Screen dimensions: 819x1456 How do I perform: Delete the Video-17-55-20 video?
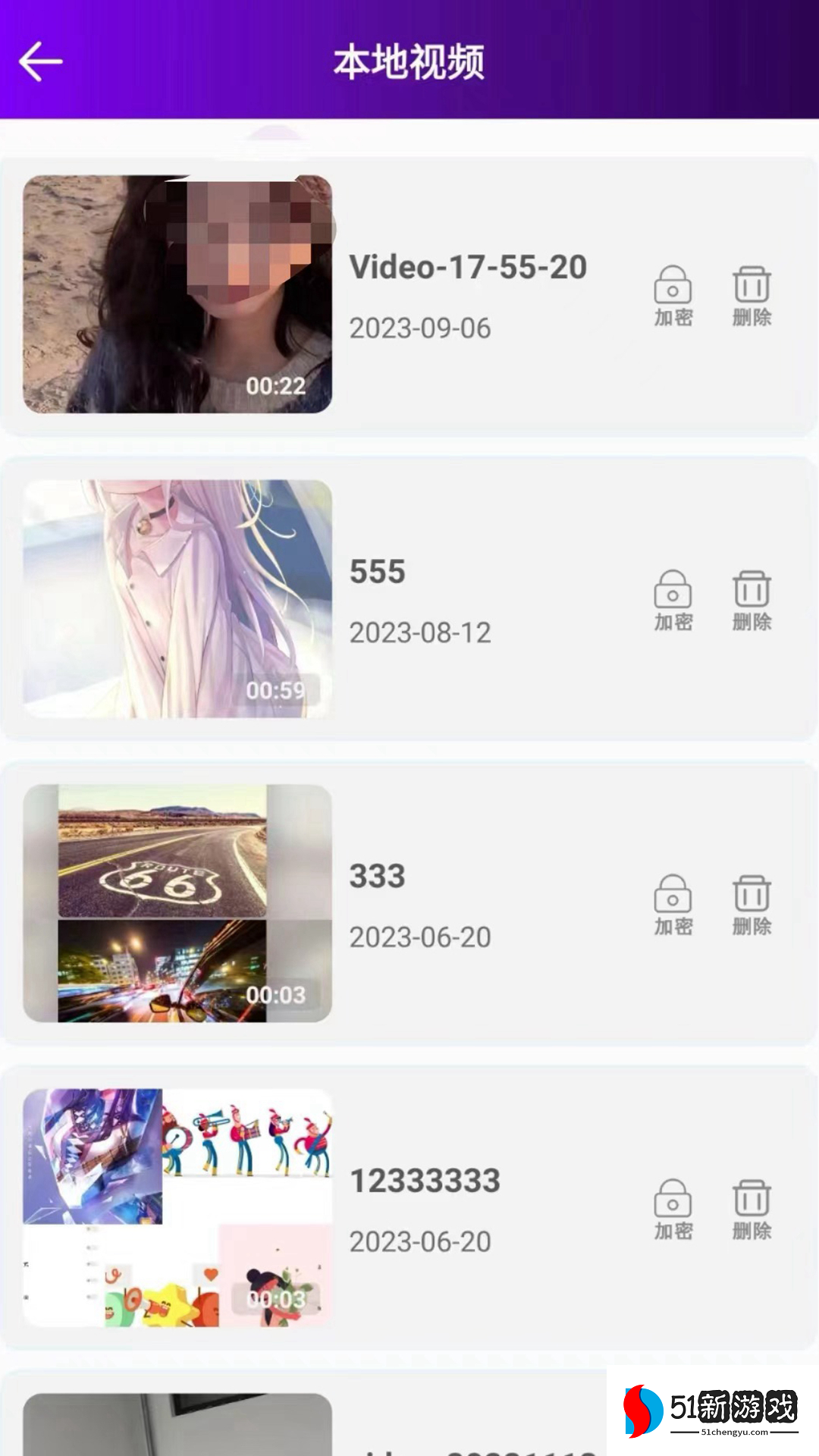pos(752,297)
